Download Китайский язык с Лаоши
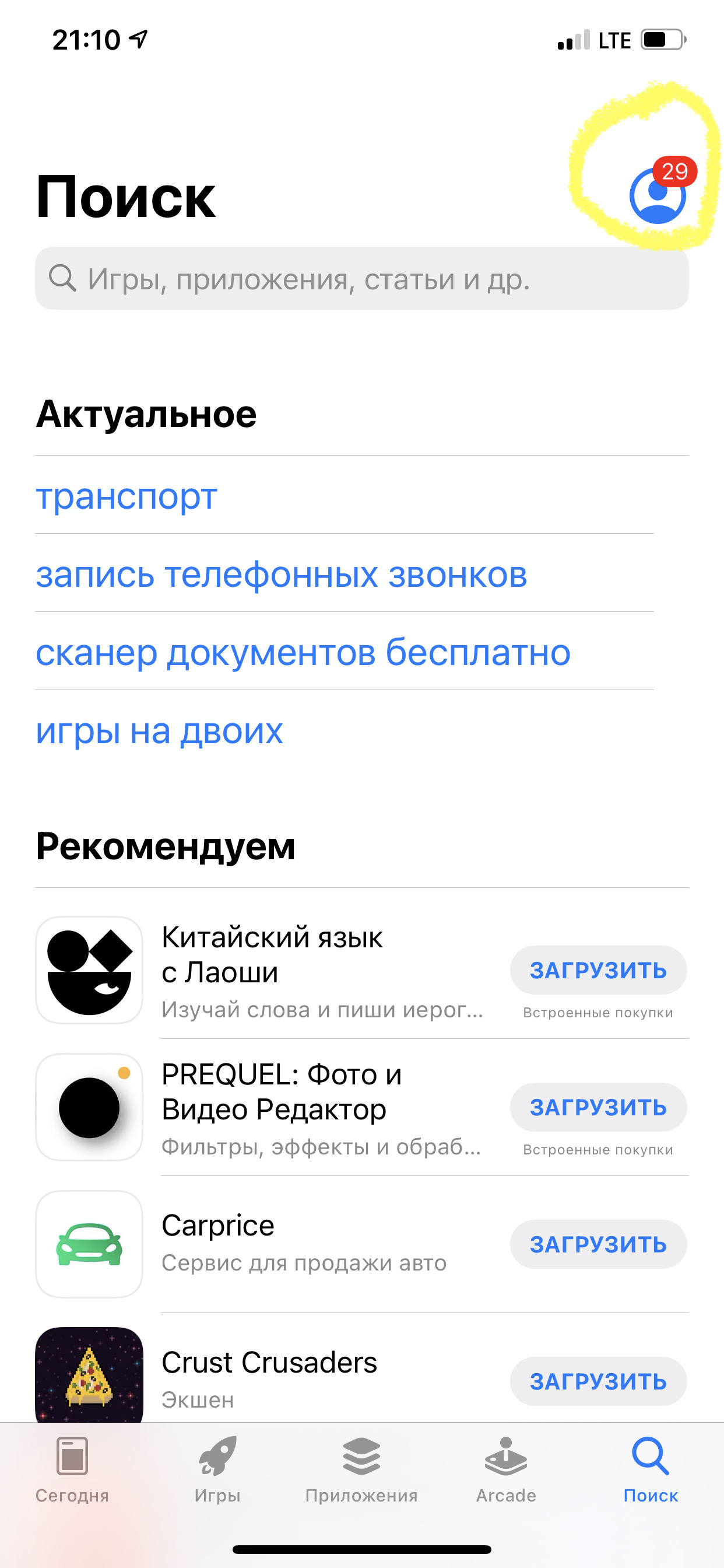The image size is (724, 1568). tap(598, 970)
